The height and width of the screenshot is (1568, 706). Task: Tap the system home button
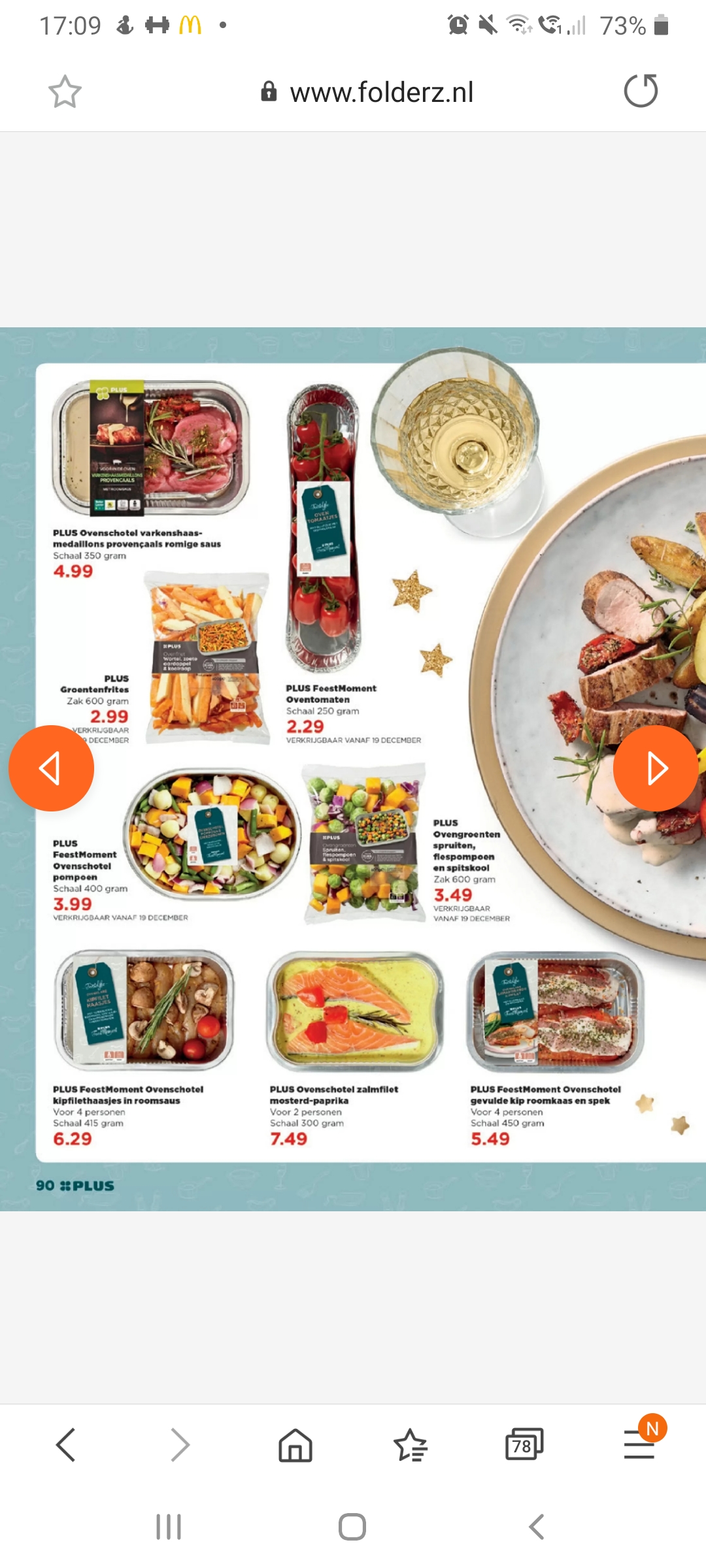click(352, 1527)
